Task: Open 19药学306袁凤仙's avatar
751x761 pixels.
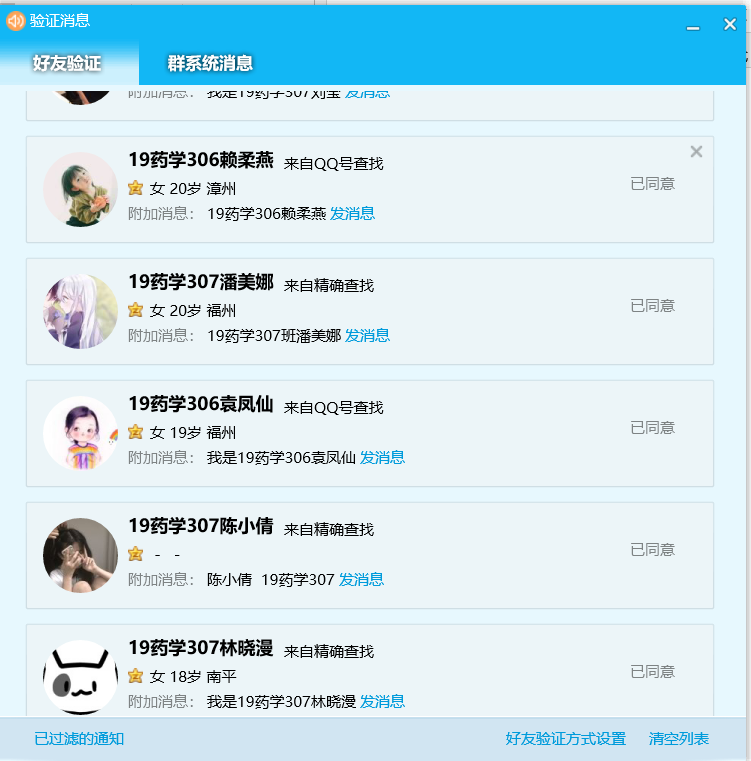Action: [81, 433]
